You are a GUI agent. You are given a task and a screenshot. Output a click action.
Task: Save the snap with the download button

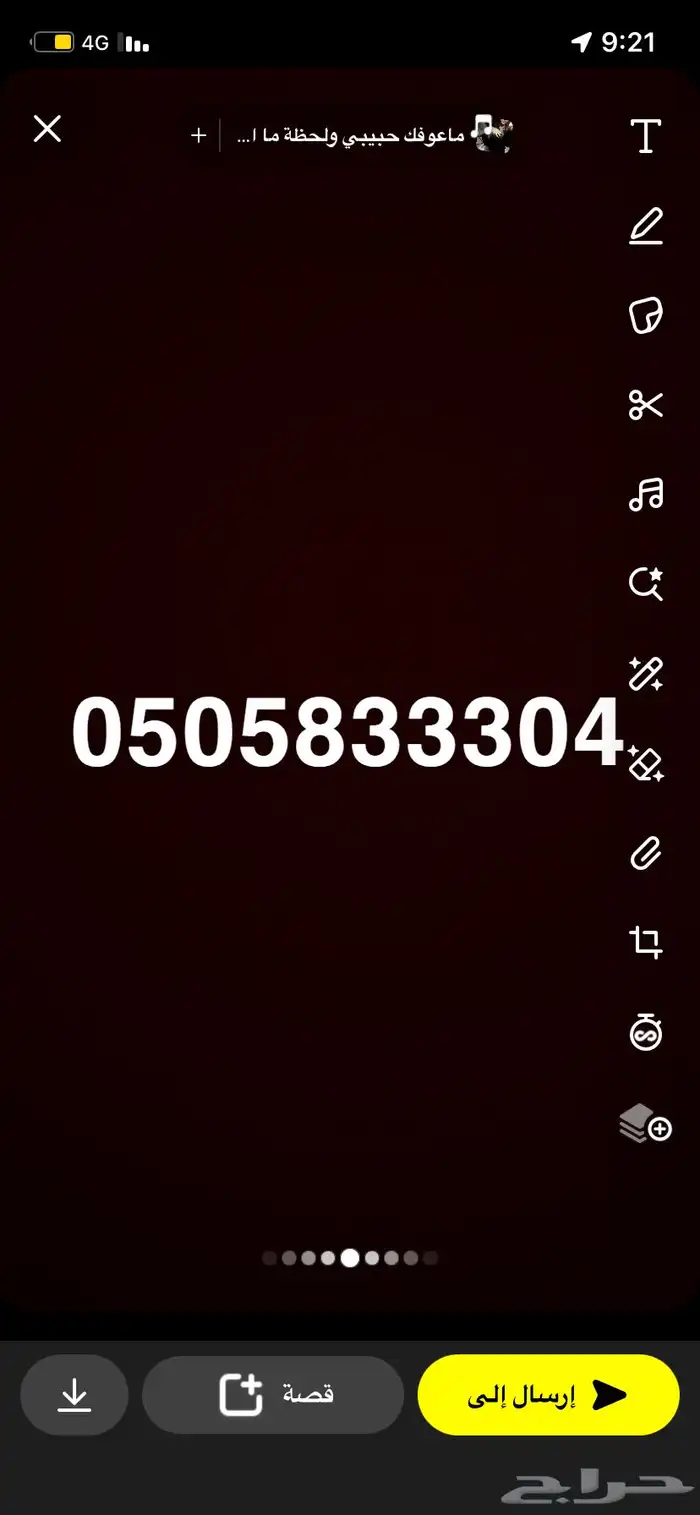(74, 1395)
